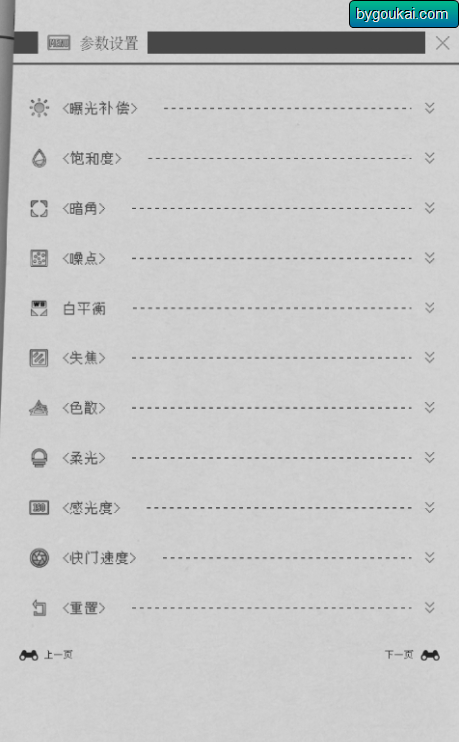Expand the 色散 setting
The height and width of the screenshot is (742, 459).
pos(429,407)
